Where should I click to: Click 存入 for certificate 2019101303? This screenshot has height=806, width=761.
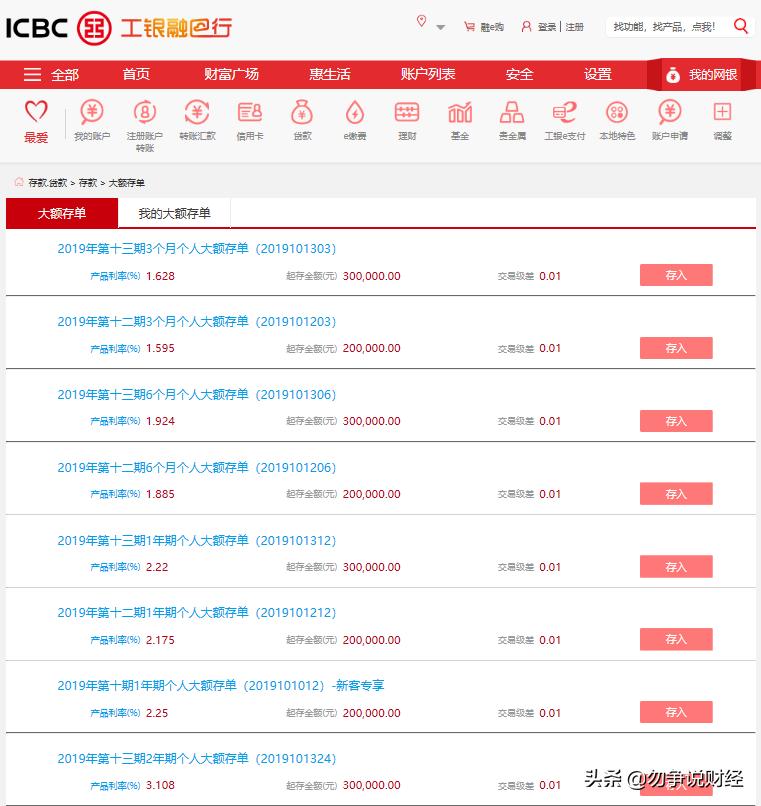(676, 275)
